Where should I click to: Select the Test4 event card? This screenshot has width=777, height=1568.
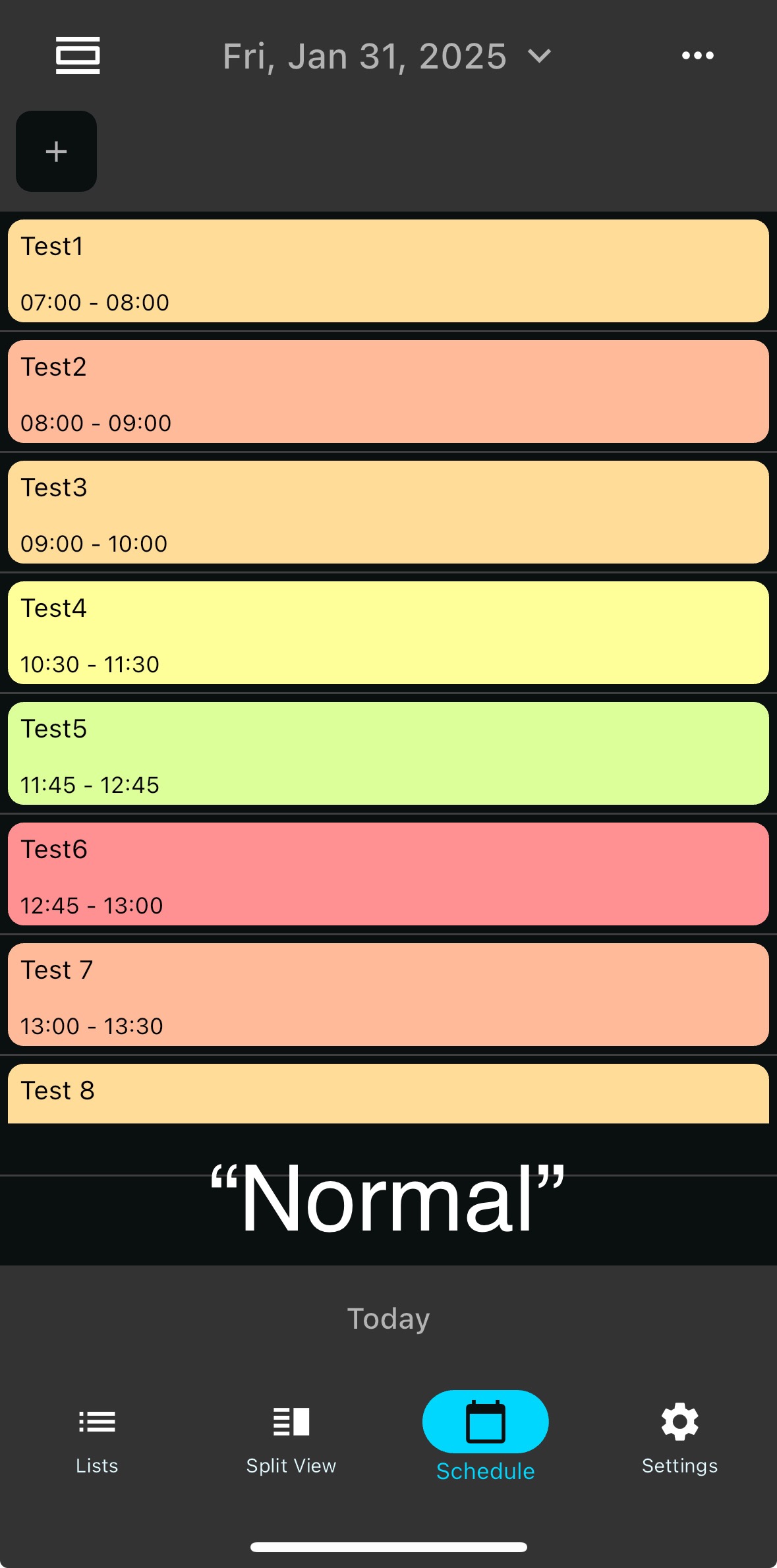(388, 633)
